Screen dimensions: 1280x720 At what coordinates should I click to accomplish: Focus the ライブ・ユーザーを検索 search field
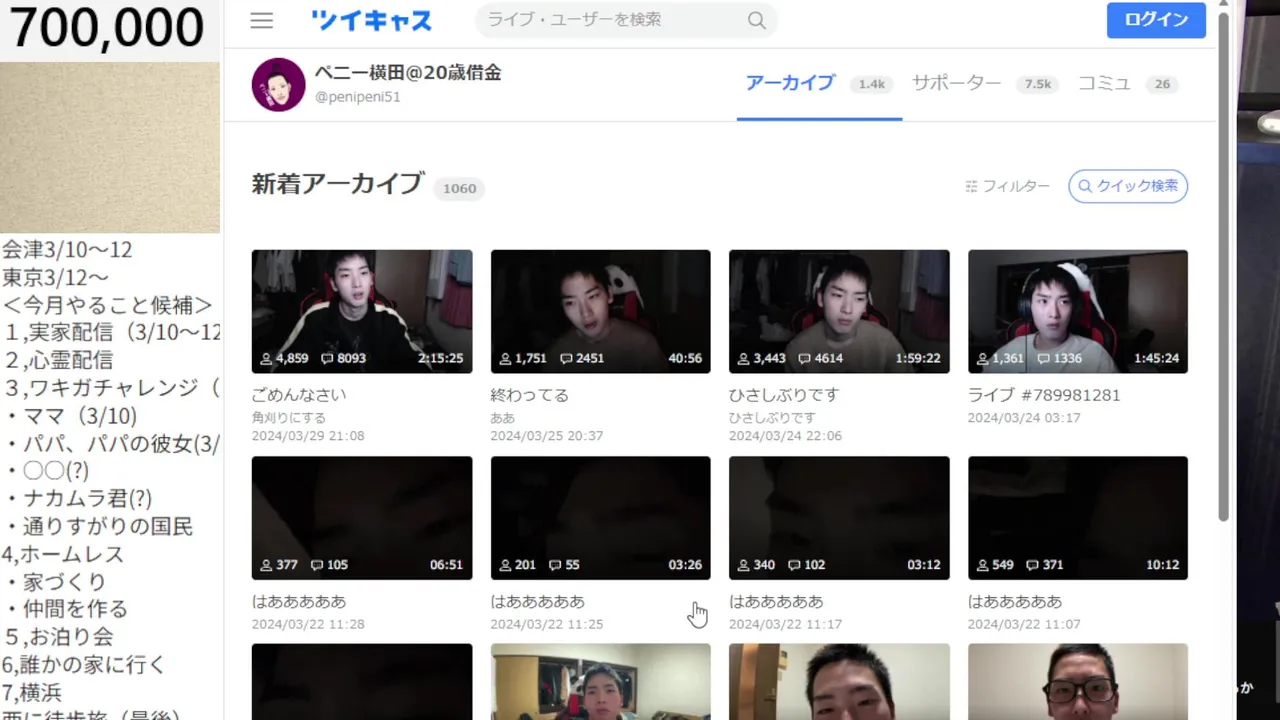point(610,20)
